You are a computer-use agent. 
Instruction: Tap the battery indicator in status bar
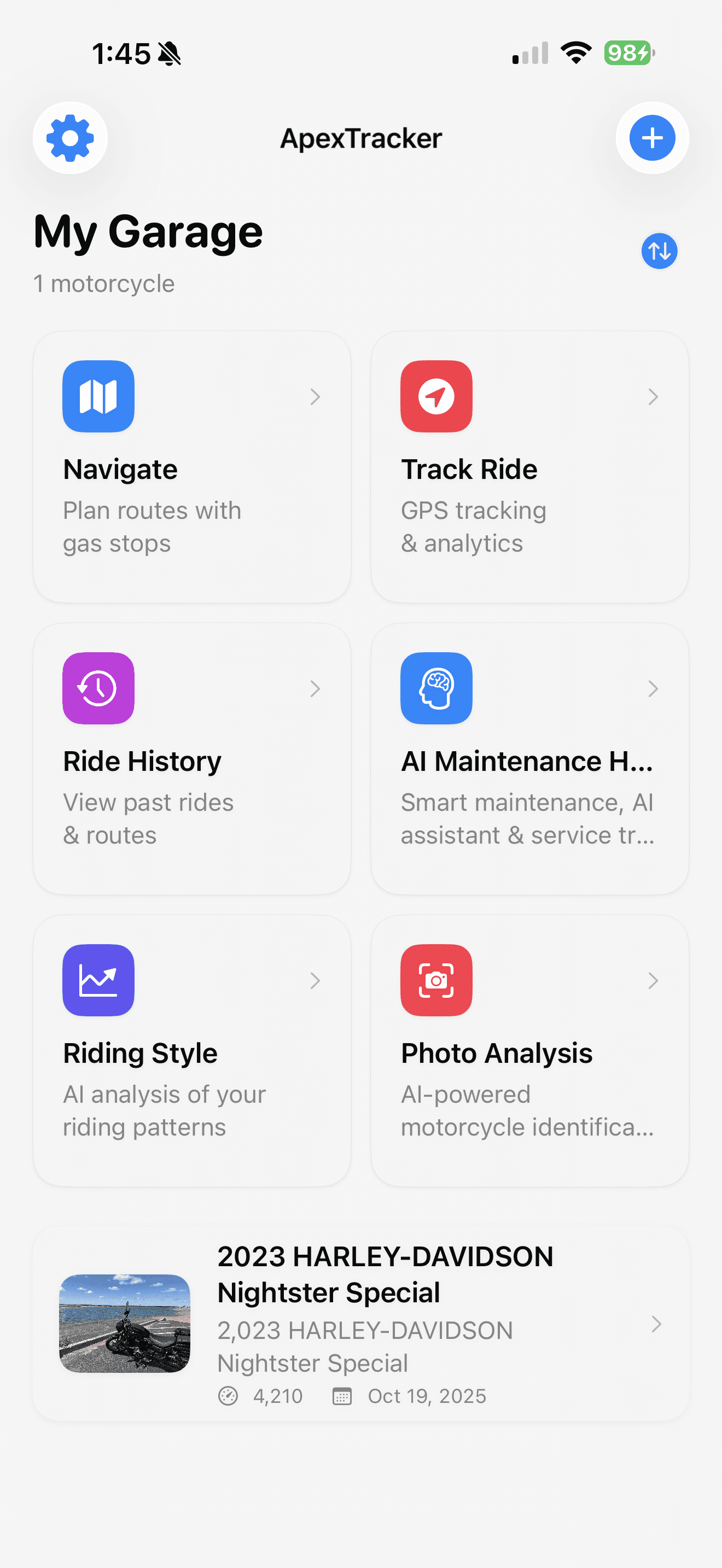627,54
